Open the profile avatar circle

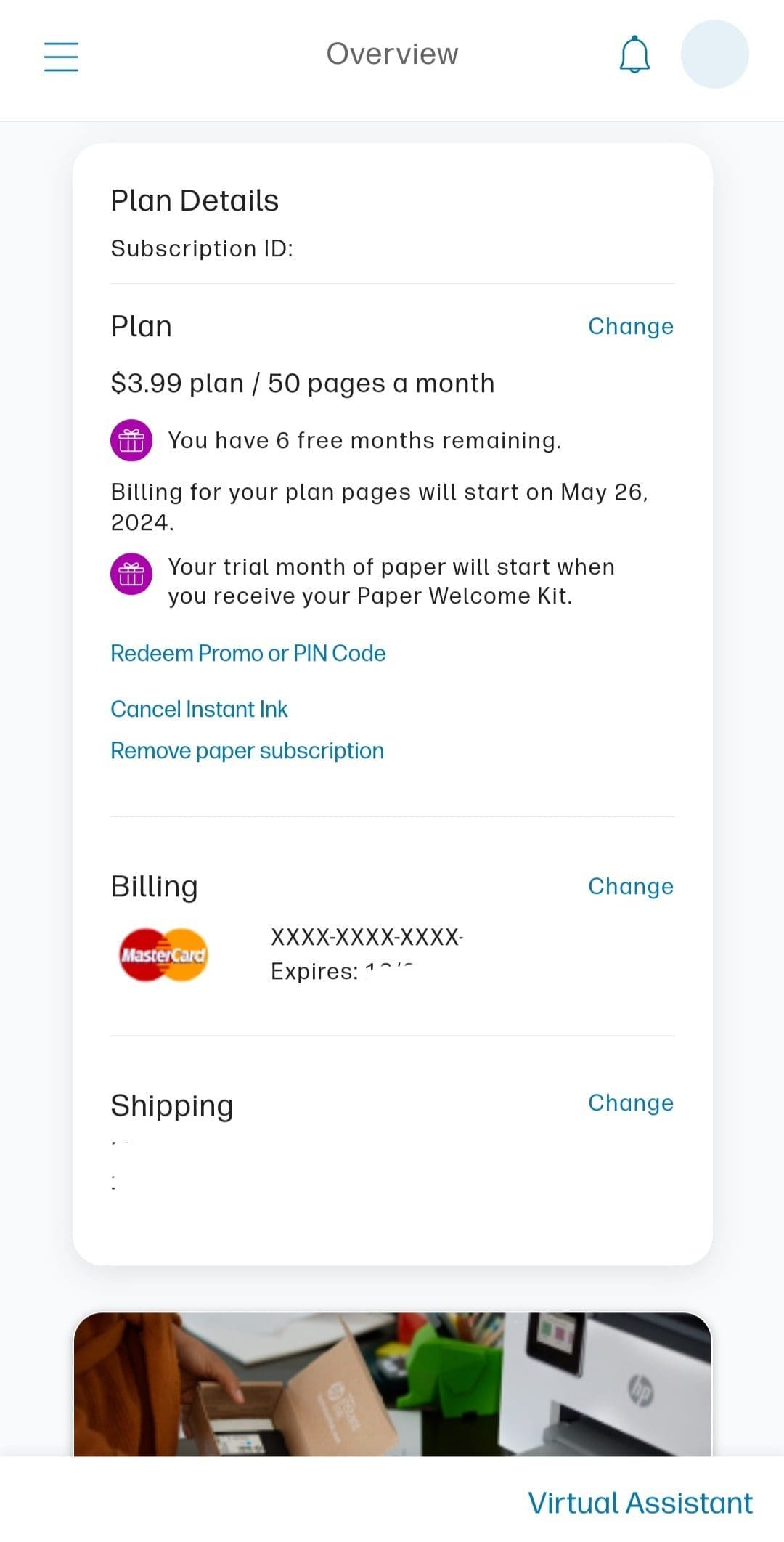coord(714,54)
